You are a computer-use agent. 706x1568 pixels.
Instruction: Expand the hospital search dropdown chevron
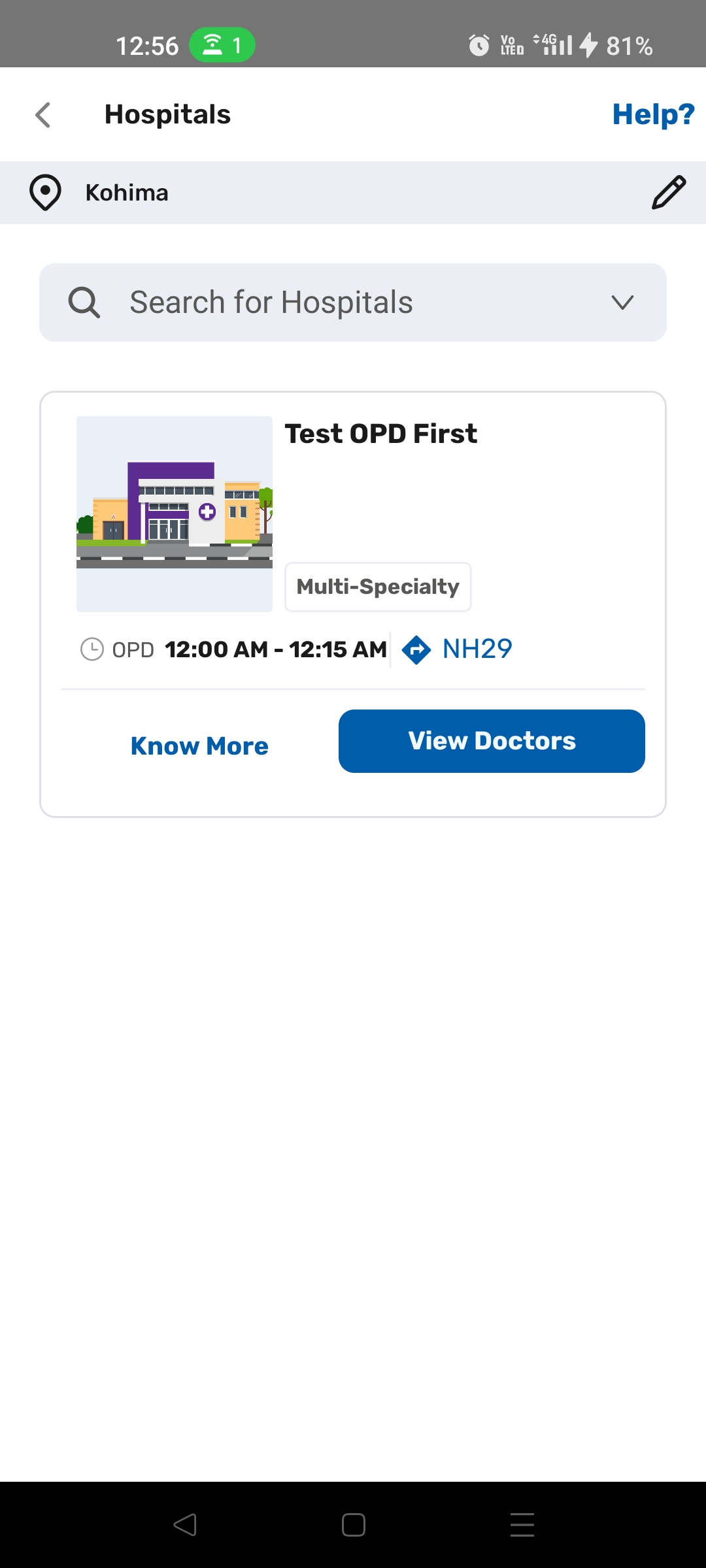(622, 302)
